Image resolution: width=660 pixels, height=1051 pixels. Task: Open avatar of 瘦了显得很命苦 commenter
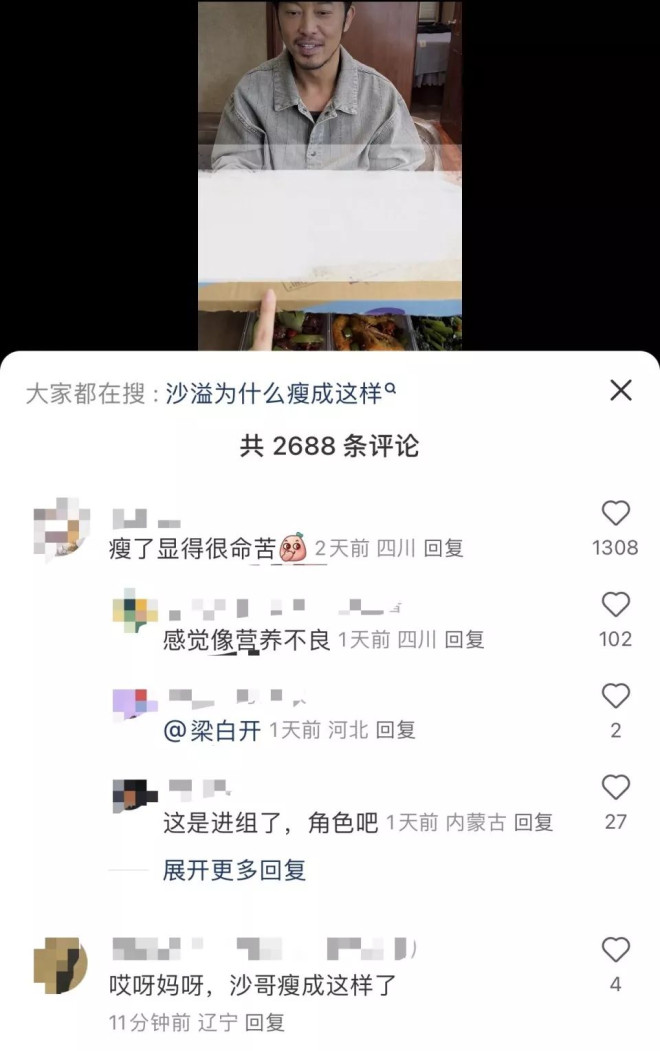[62, 528]
